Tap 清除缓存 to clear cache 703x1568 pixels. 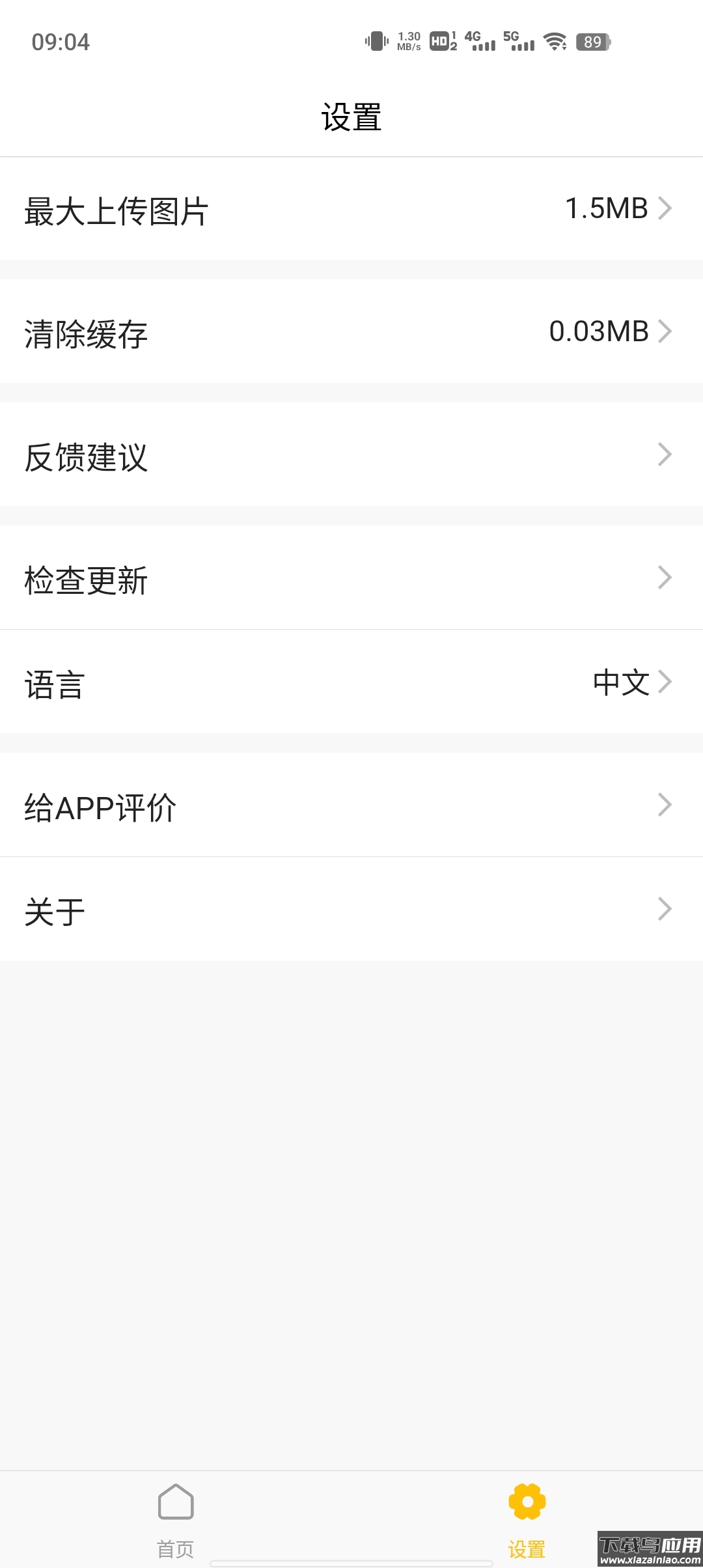coord(351,332)
